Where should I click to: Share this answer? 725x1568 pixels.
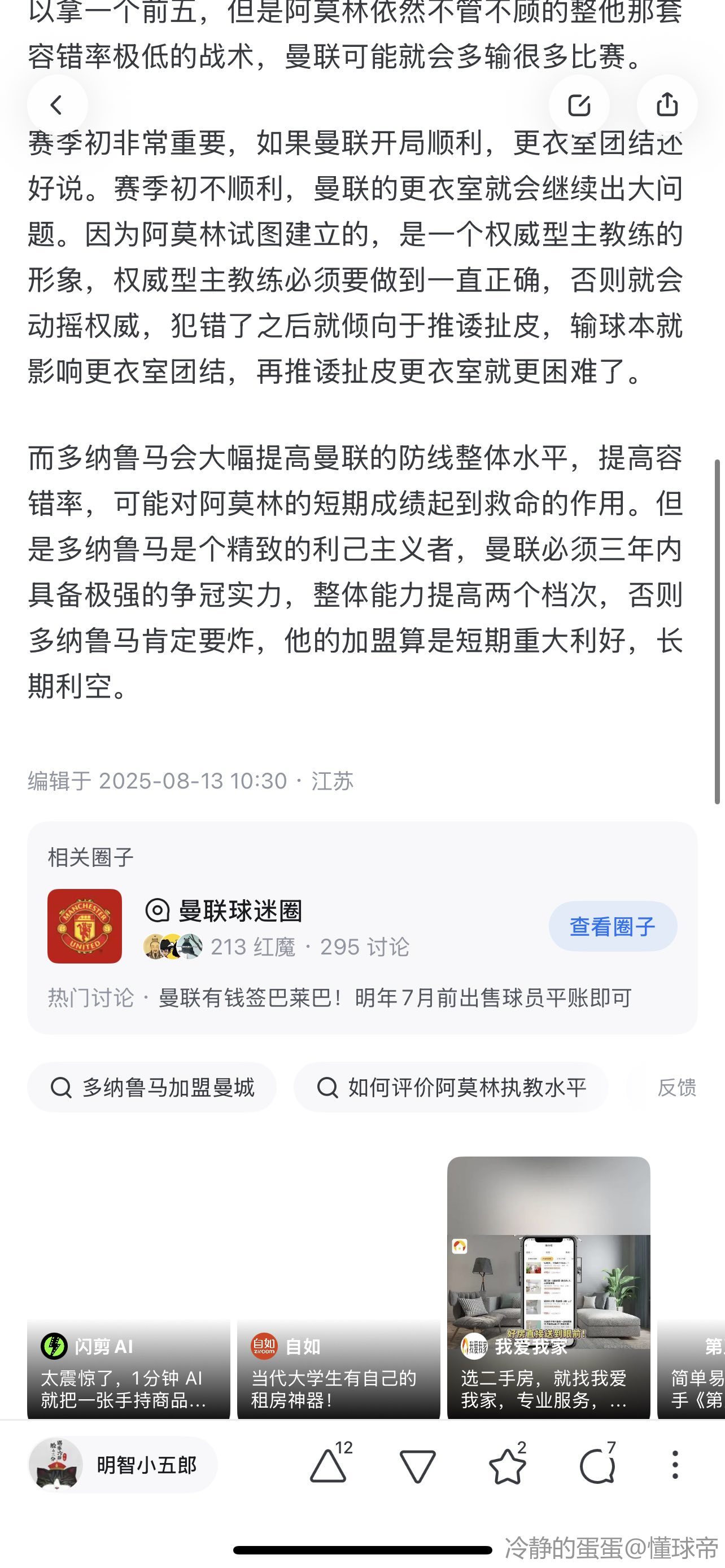click(x=667, y=106)
